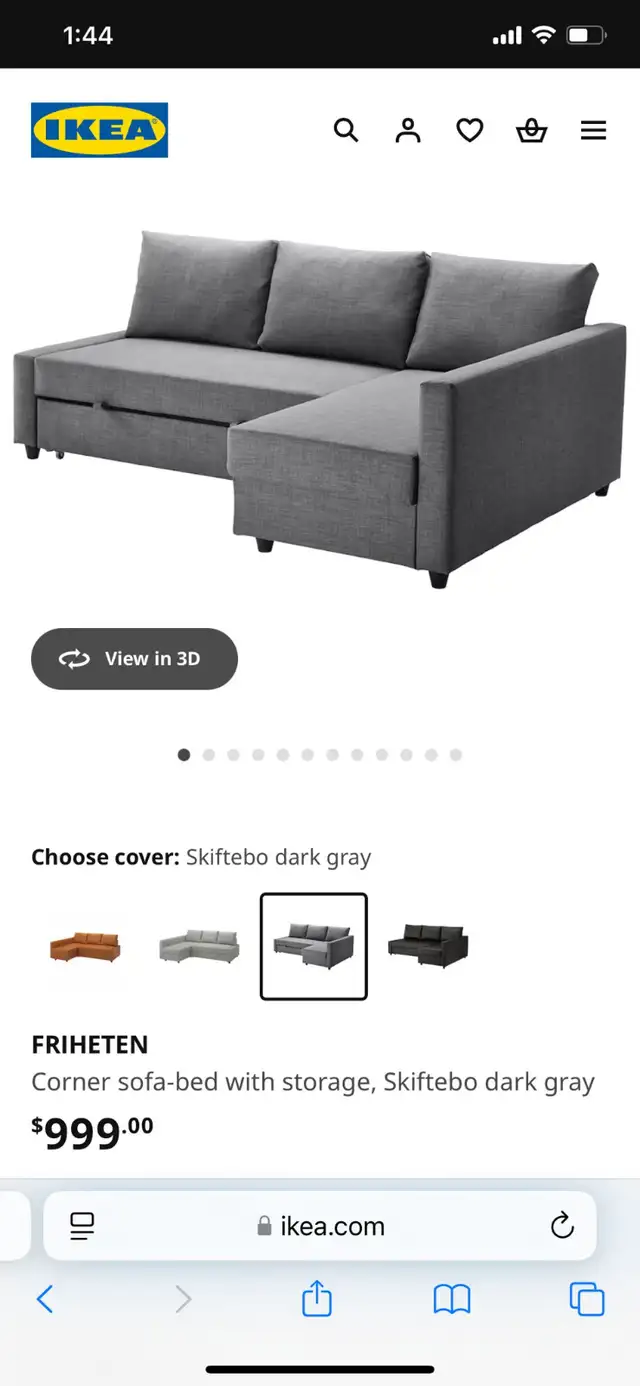View the sofa in 3D
The image size is (640, 1386).
point(134,658)
